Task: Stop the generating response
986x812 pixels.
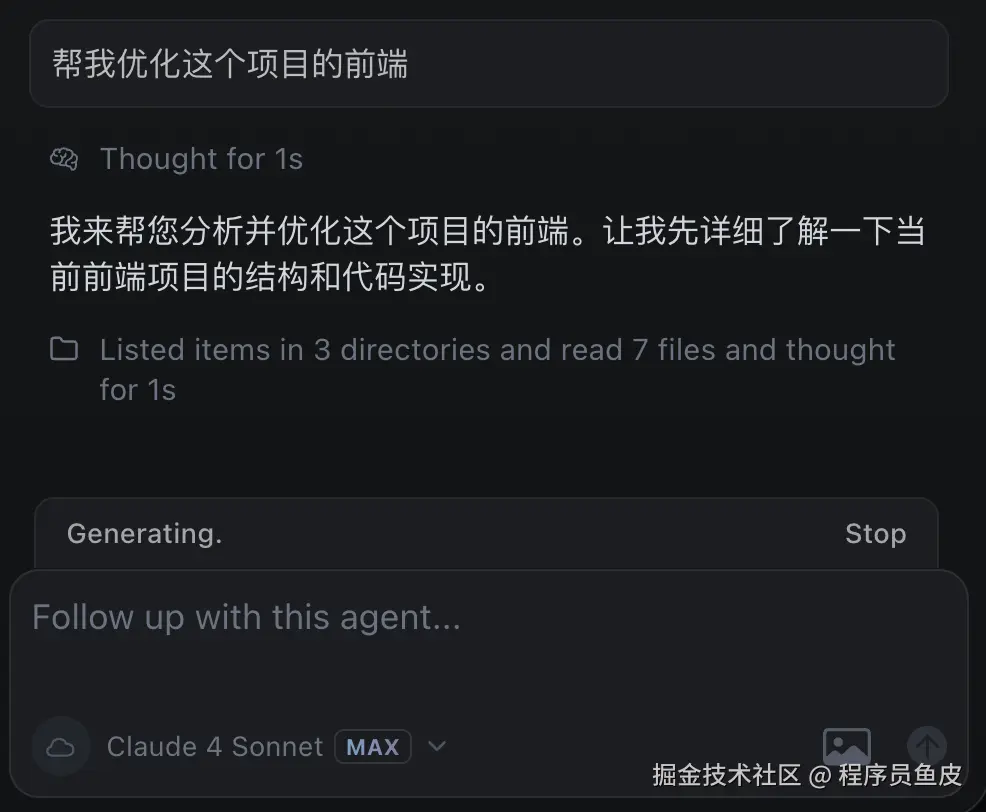Action: coord(875,534)
